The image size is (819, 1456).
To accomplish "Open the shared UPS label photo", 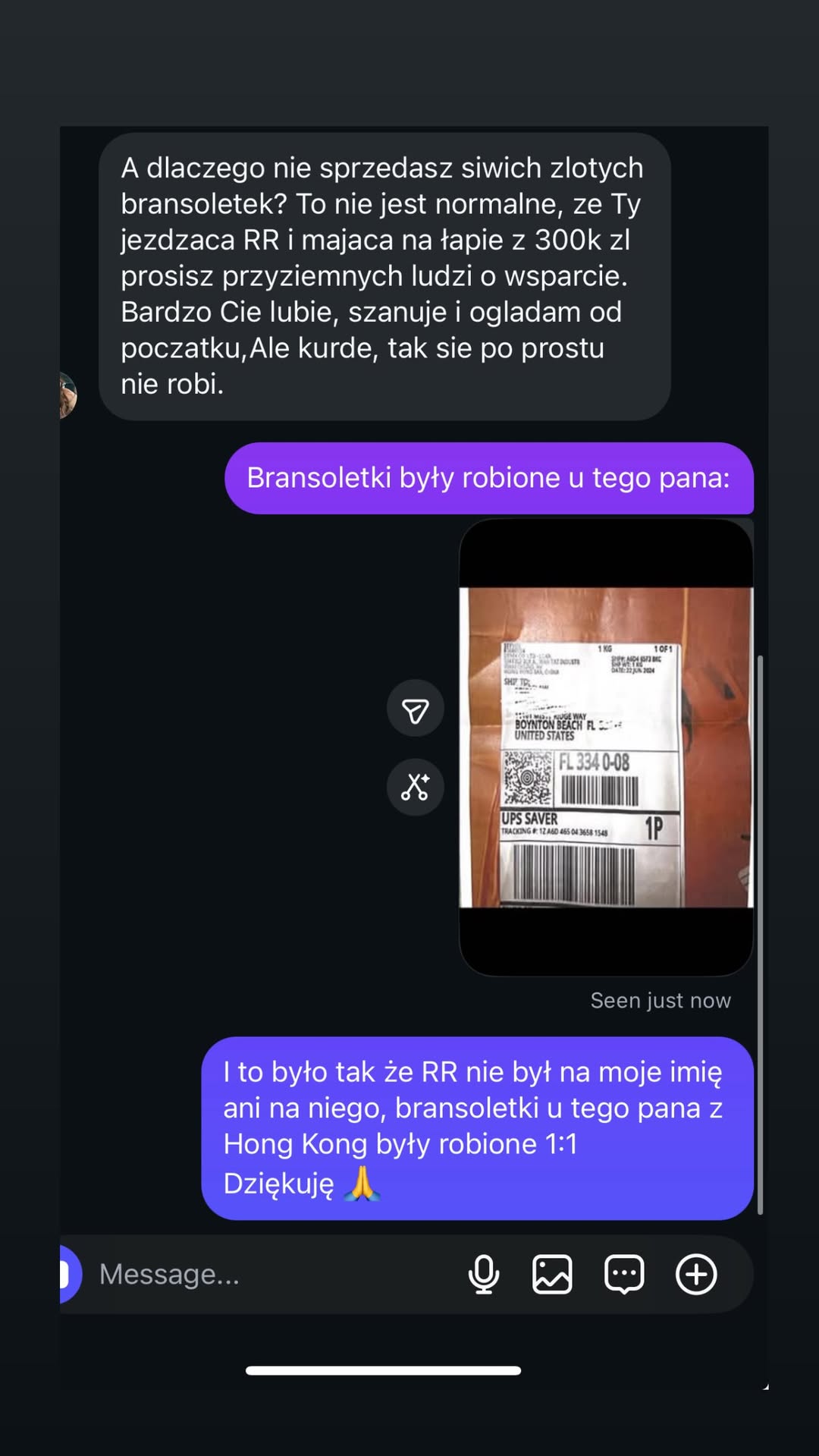I will (x=606, y=747).
